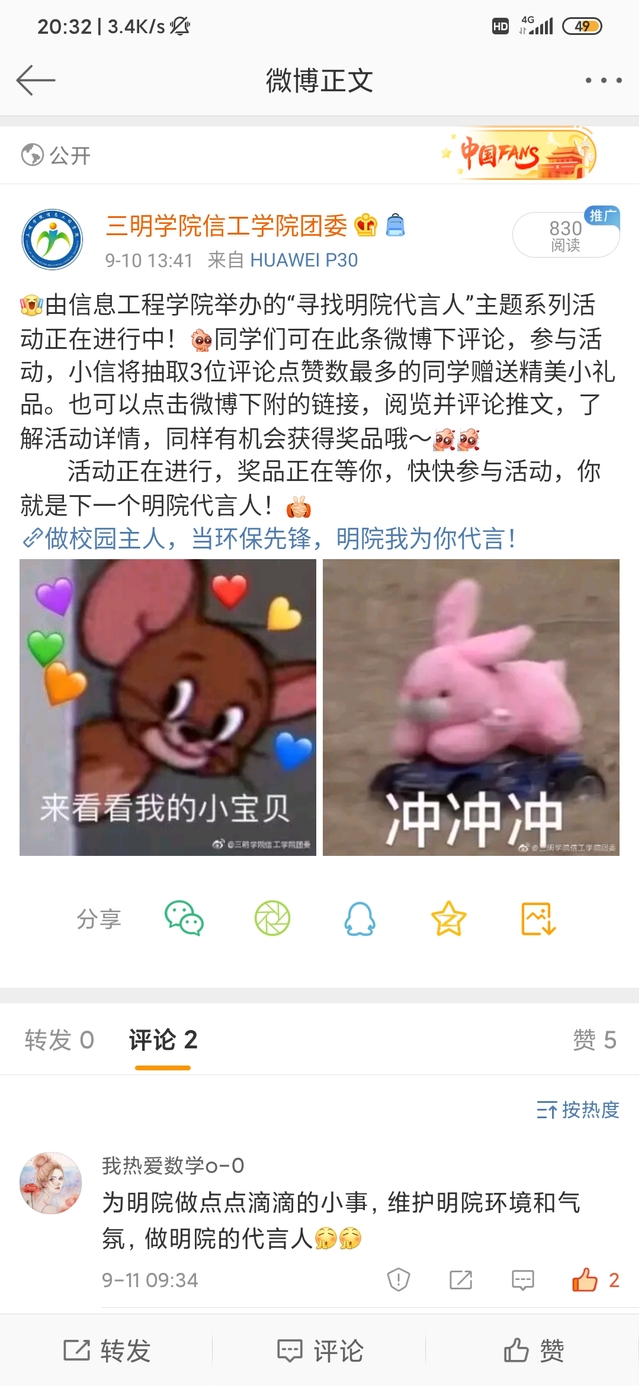Share this post to WeChat Moments
The image size is (639, 1386).
[272, 918]
